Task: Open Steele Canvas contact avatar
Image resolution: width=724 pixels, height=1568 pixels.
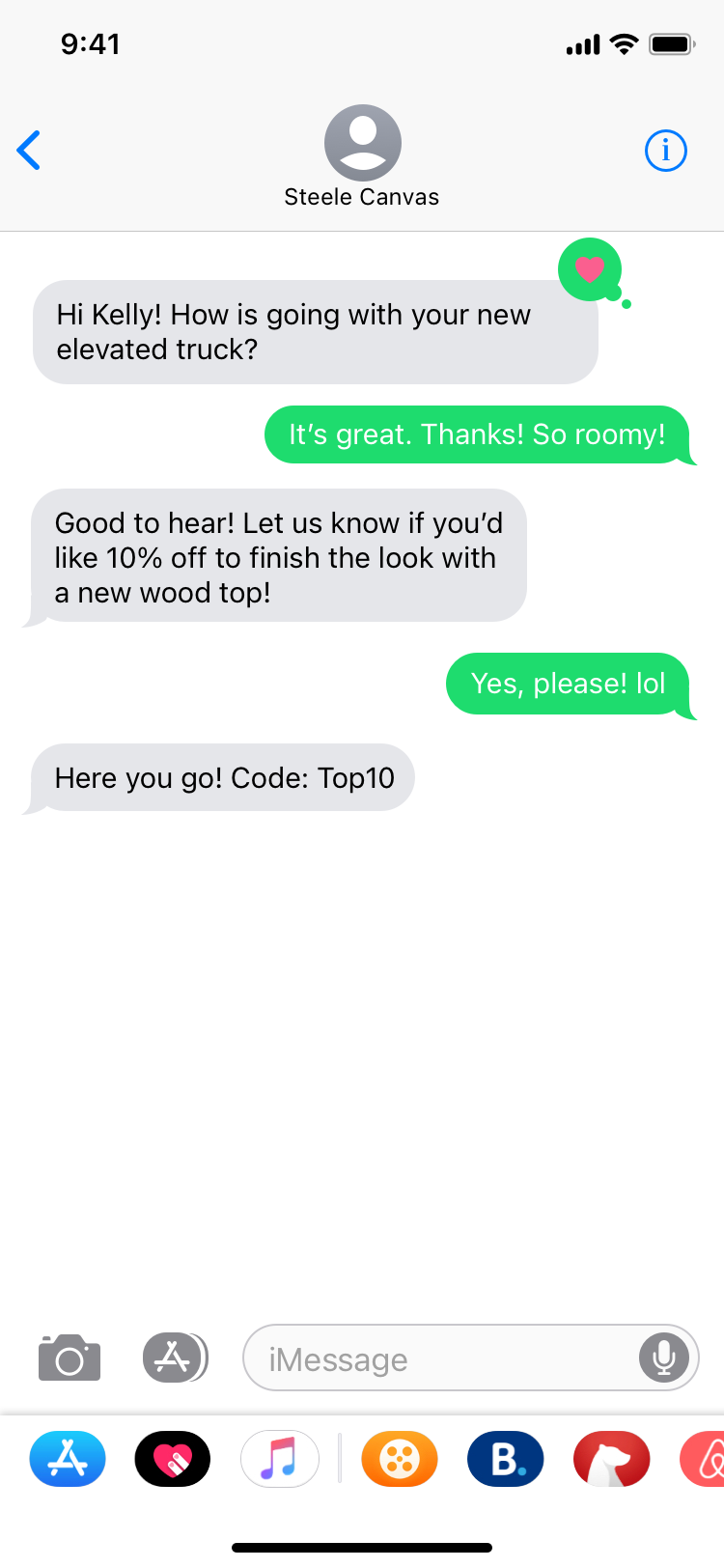Action: [362, 143]
